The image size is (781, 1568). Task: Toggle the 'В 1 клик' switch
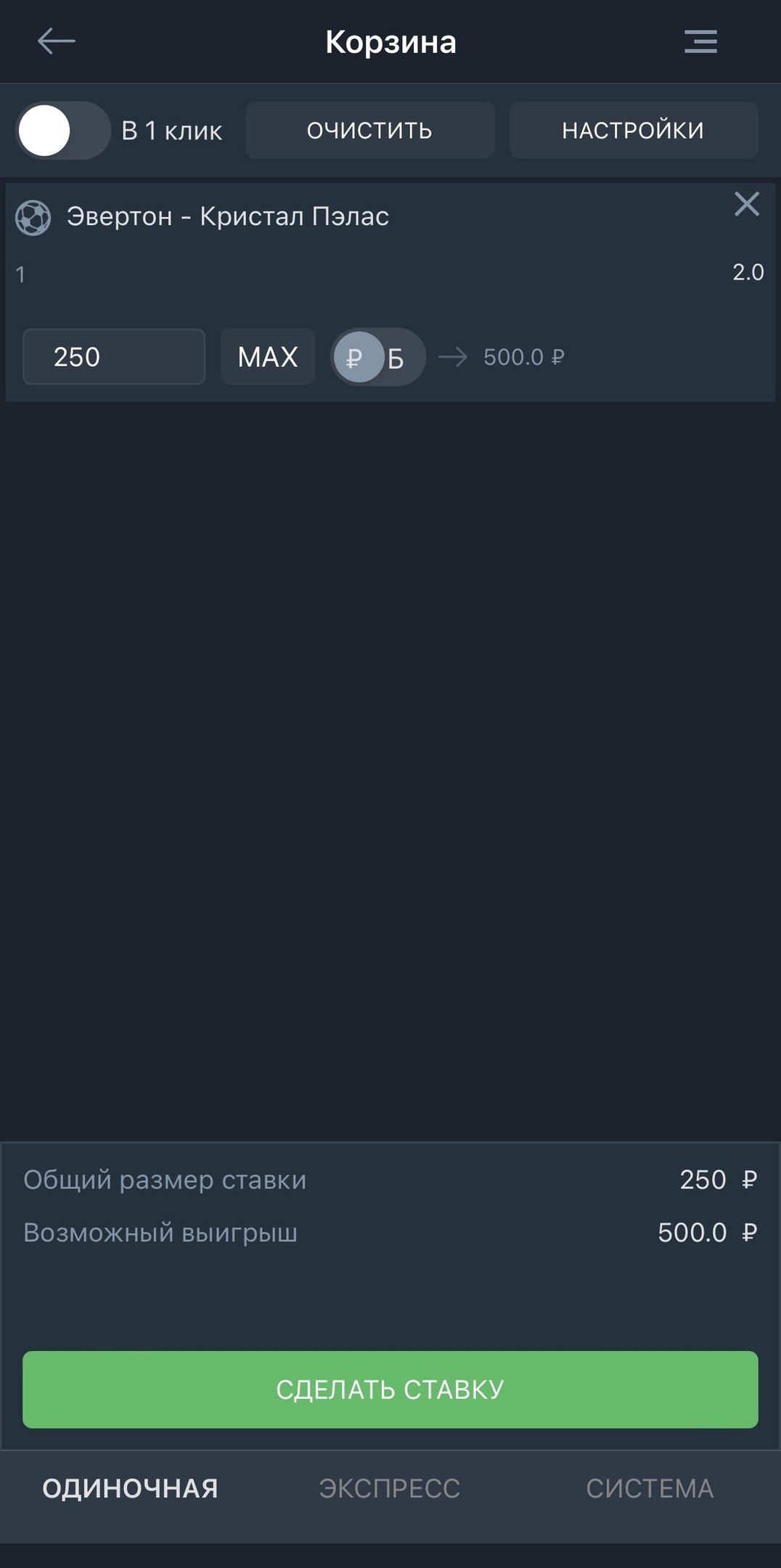coord(62,131)
